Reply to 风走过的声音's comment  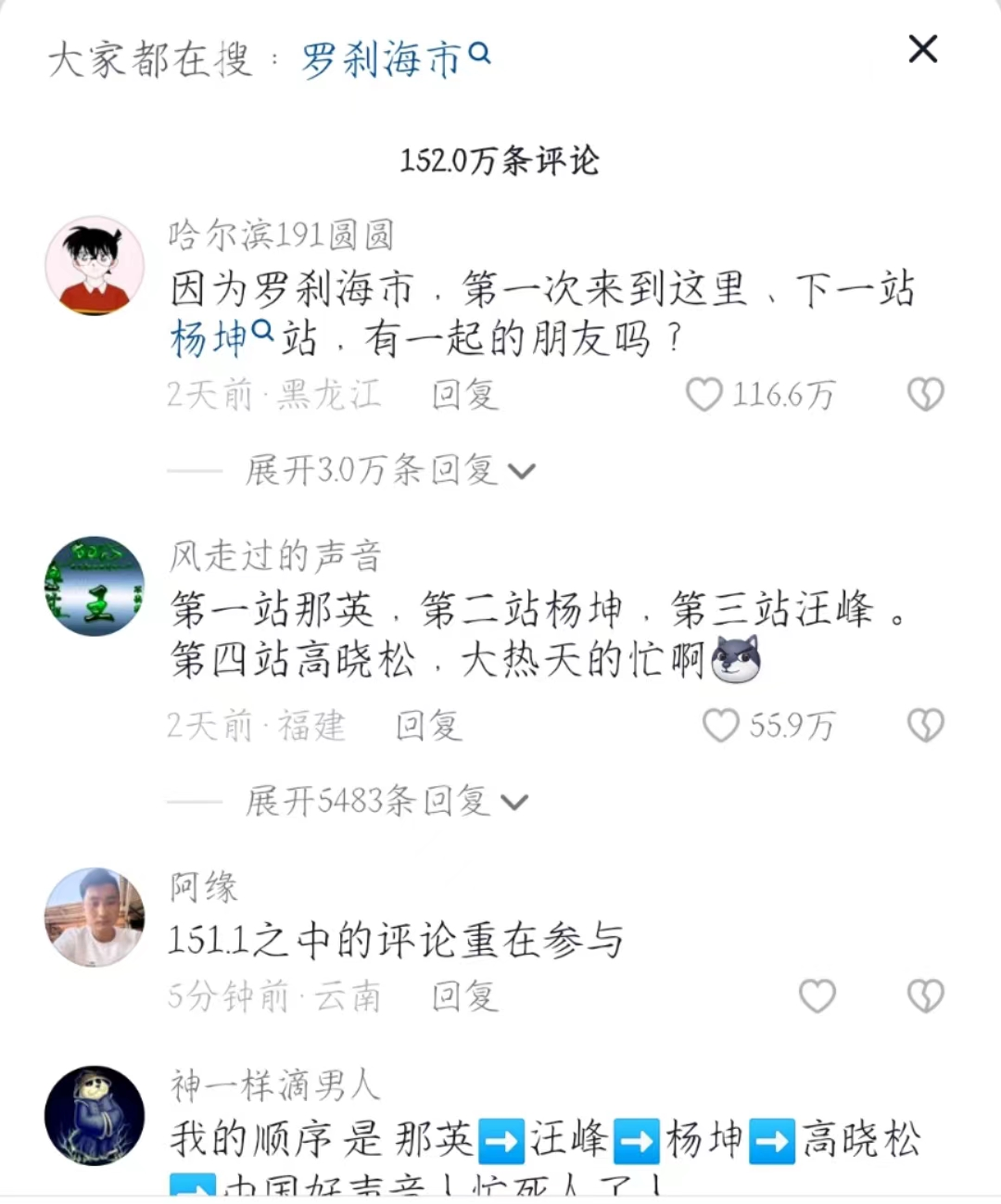[429, 726]
